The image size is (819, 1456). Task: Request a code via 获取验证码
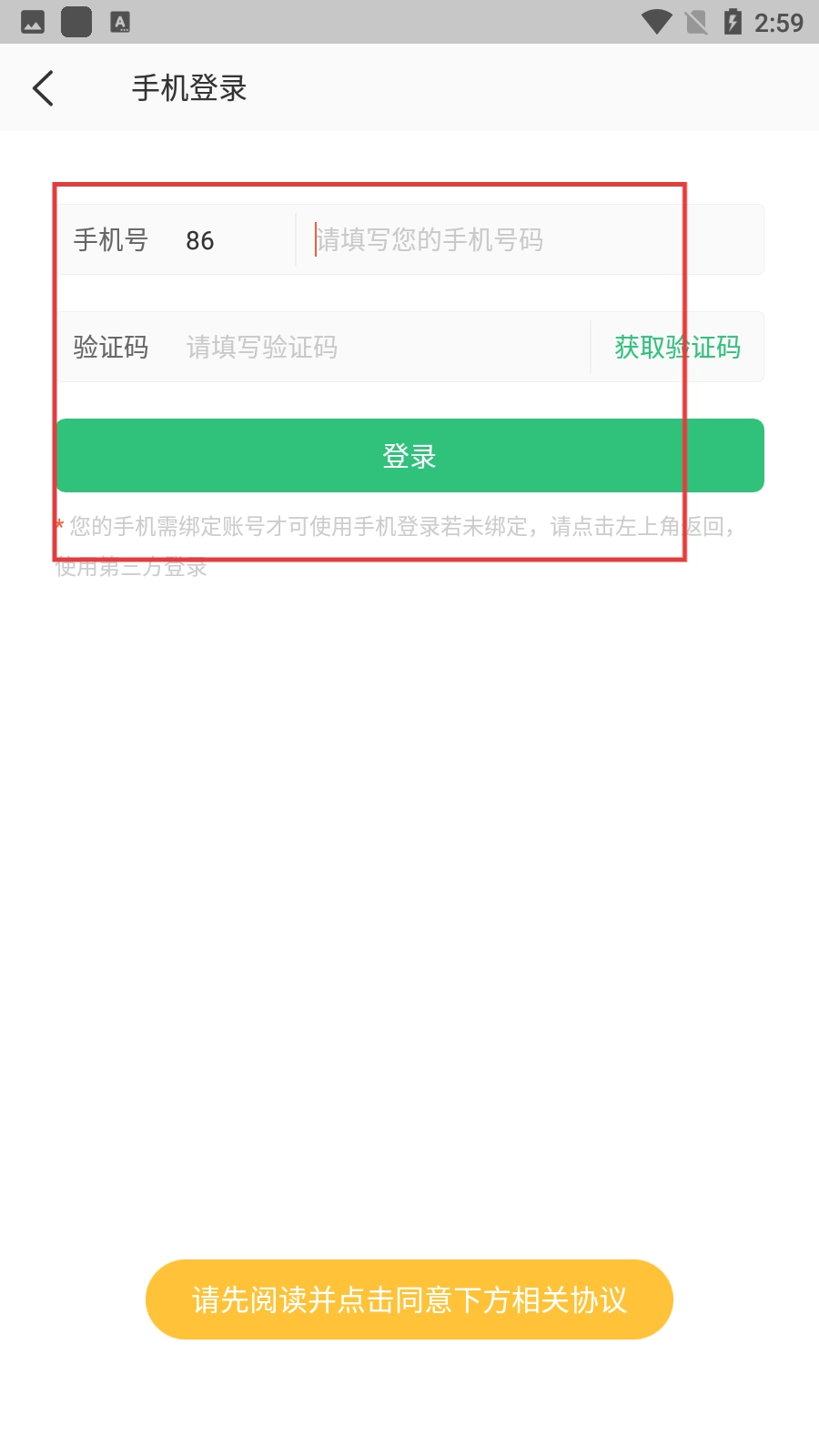677,347
